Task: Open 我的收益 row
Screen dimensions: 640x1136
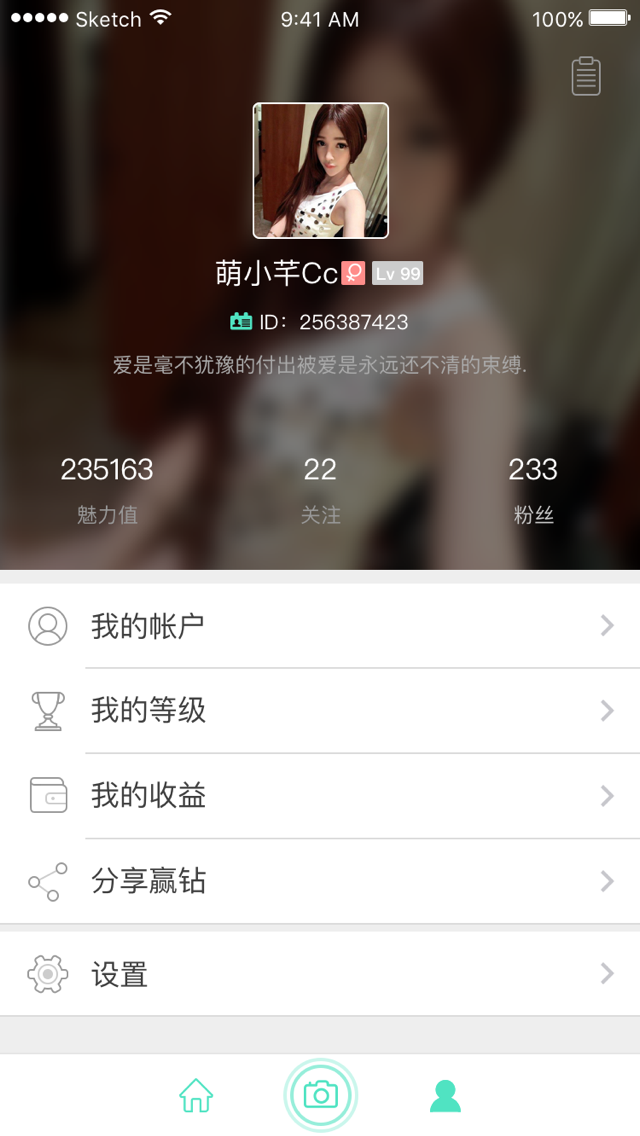Action: [x=320, y=796]
